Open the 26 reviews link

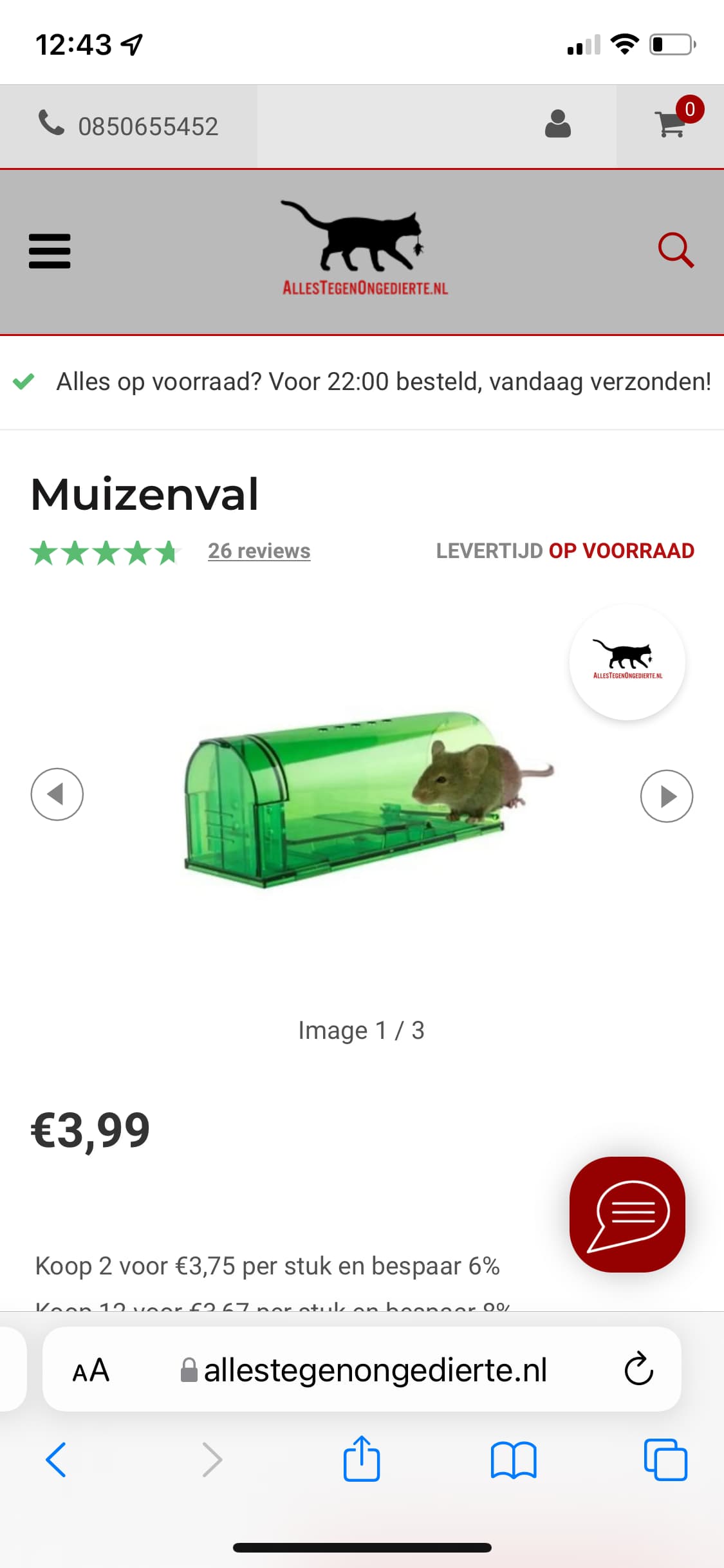click(x=259, y=551)
